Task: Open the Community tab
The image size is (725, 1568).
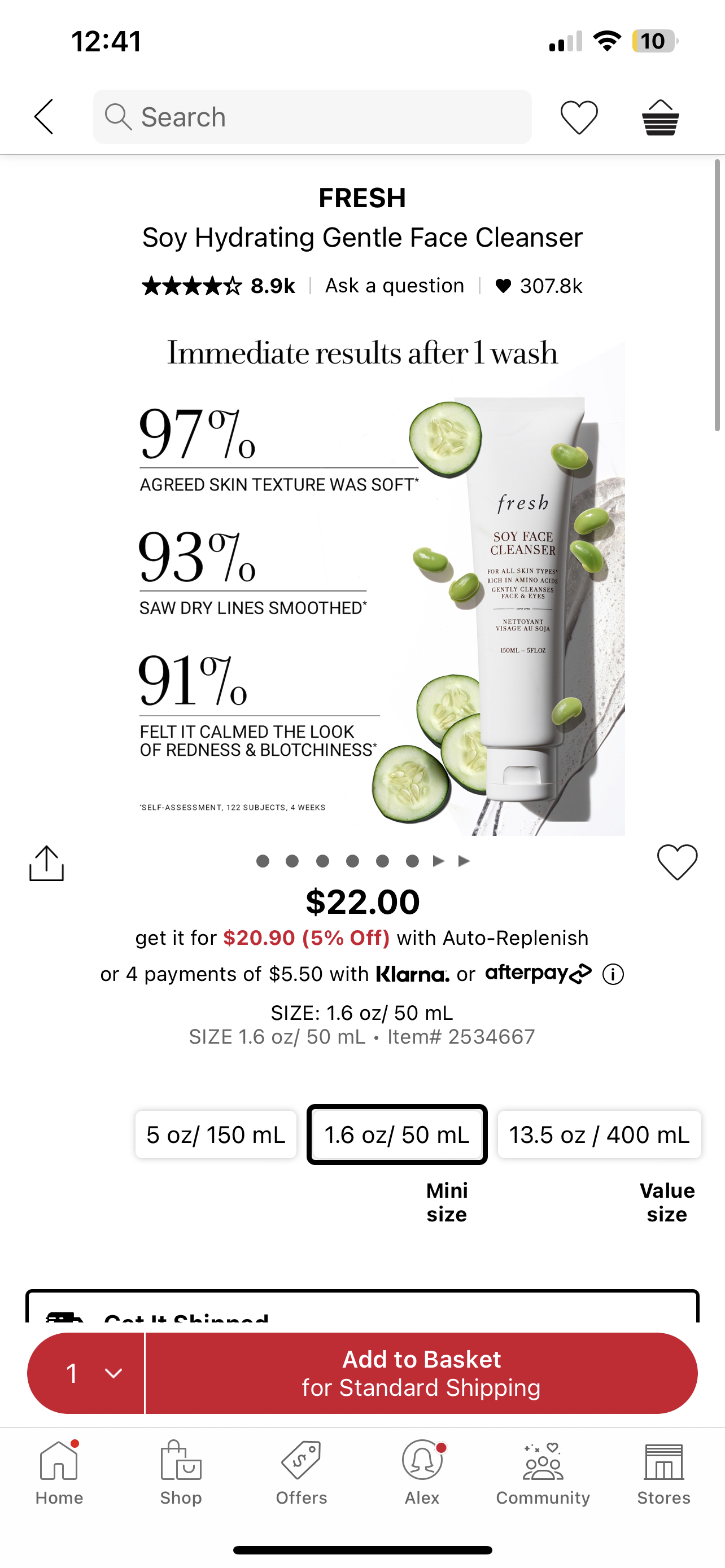Action: pos(543,1472)
